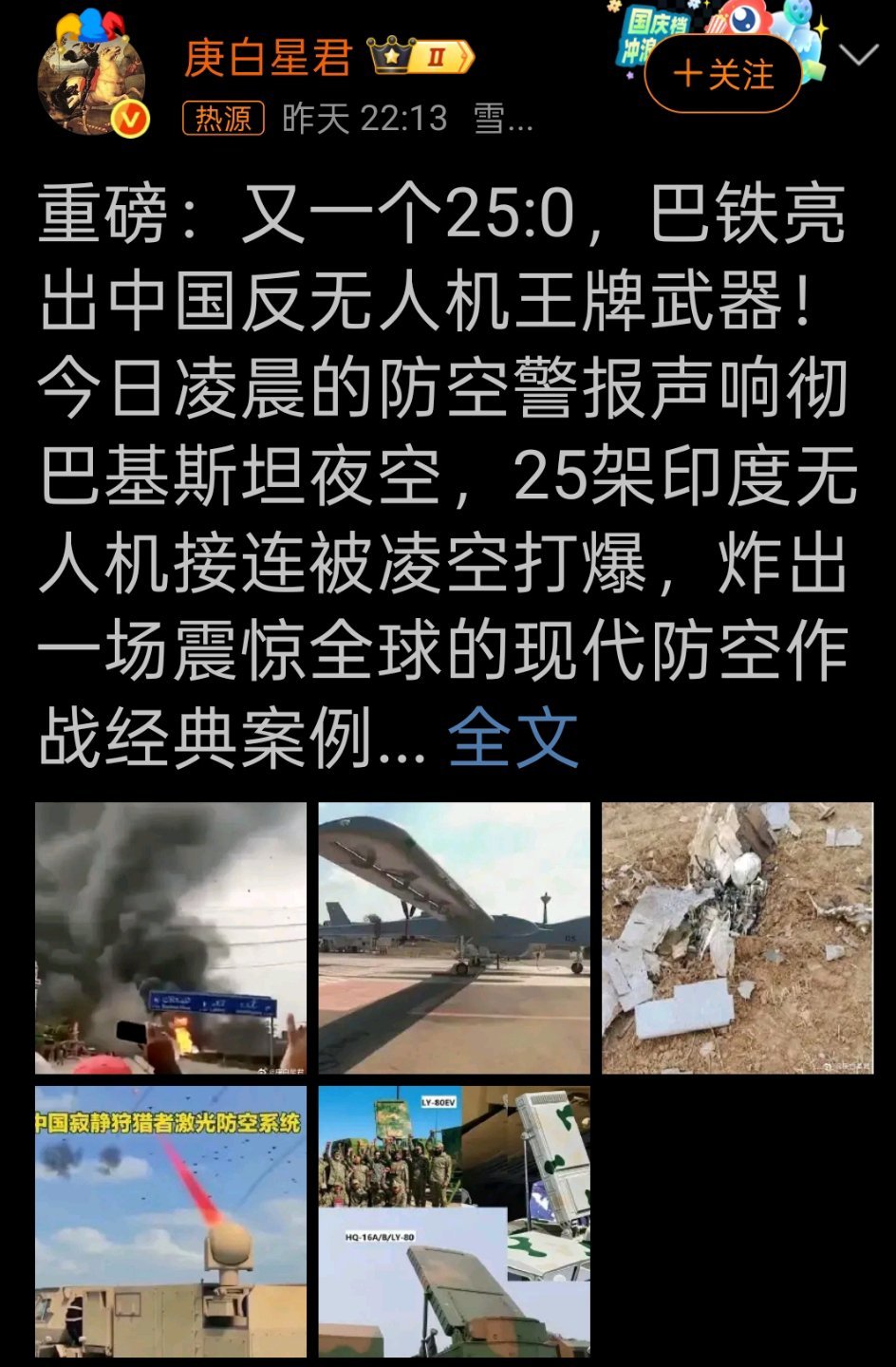Expand the post options chevron
896x1367 pixels.
coord(859,56)
